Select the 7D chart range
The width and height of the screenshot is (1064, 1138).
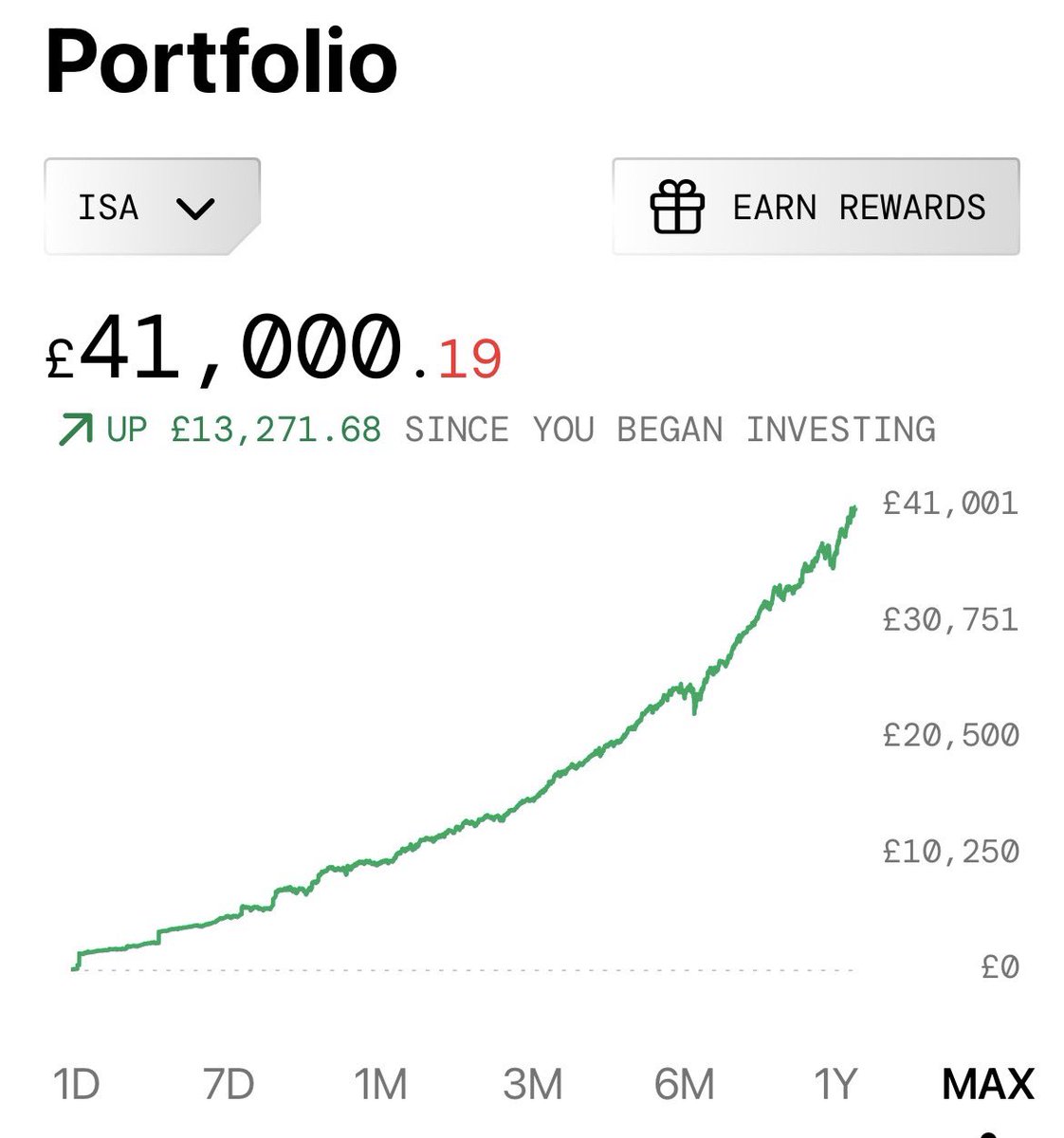pyautogui.click(x=229, y=1083)
